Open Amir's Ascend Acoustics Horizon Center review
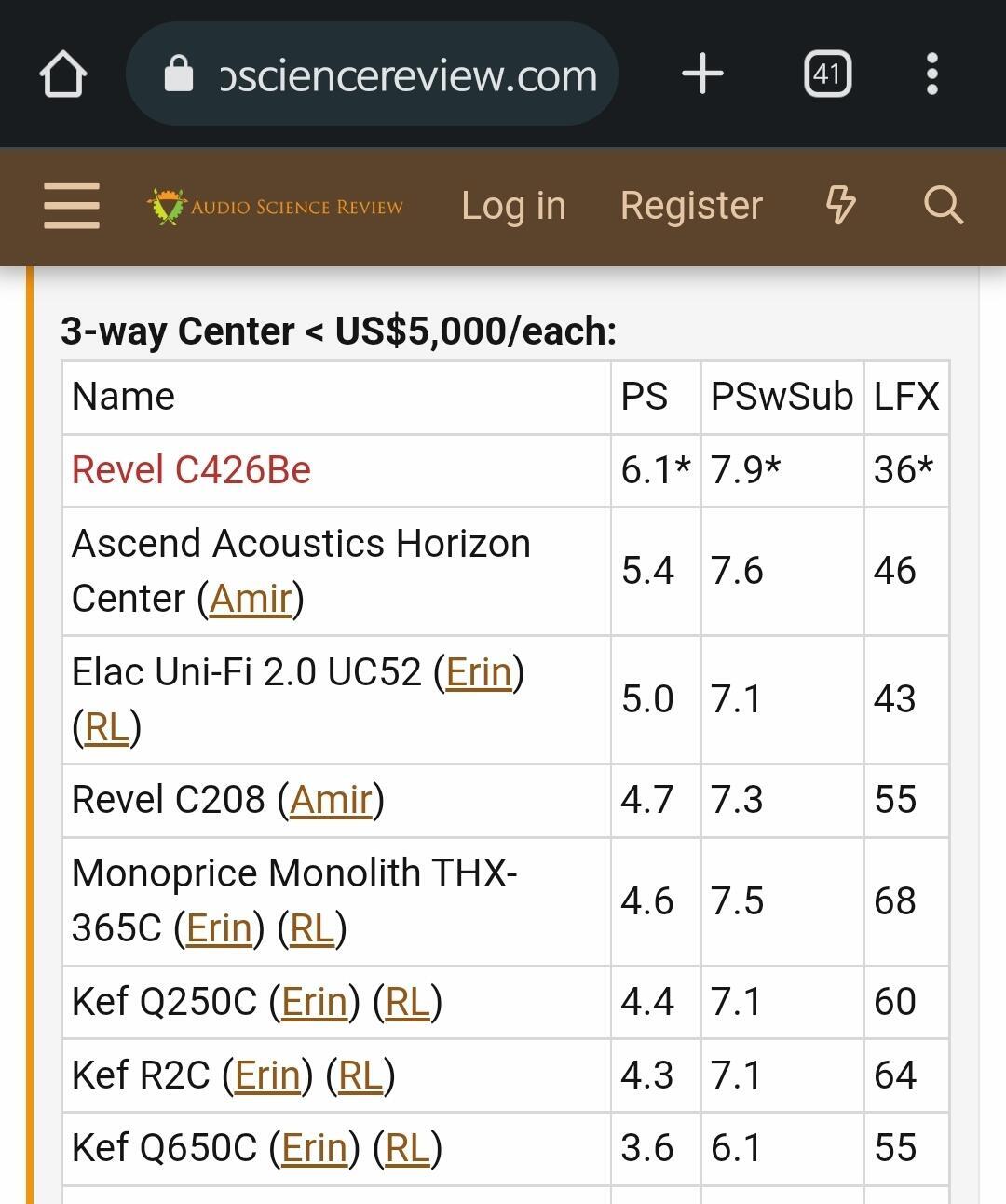This screenshot has height=1204, width=1006. [x=251, y=599]
